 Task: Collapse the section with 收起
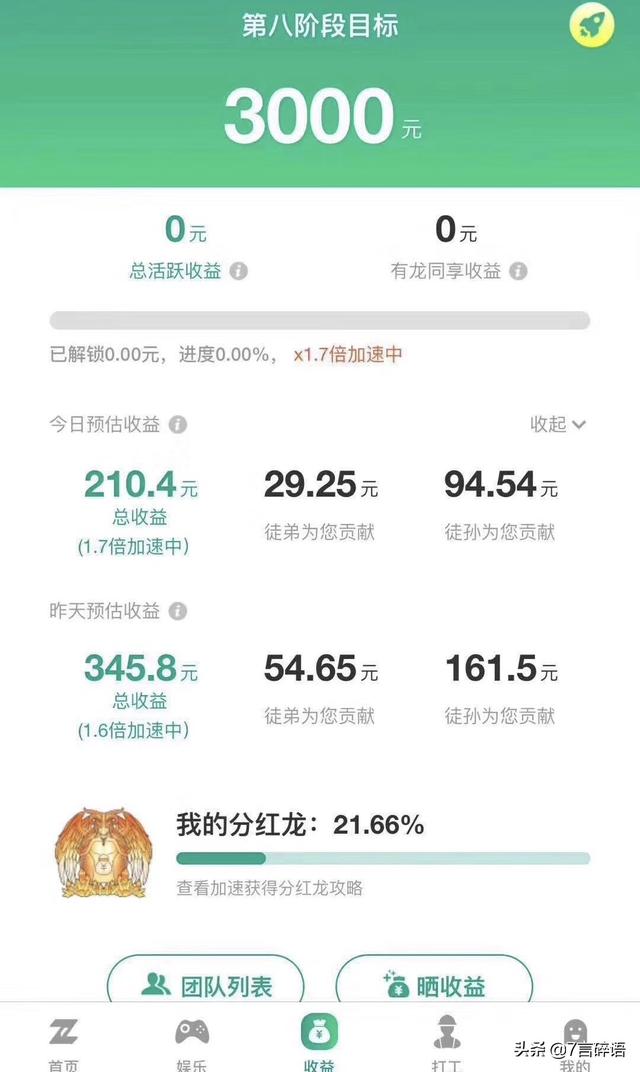point(558,425)
